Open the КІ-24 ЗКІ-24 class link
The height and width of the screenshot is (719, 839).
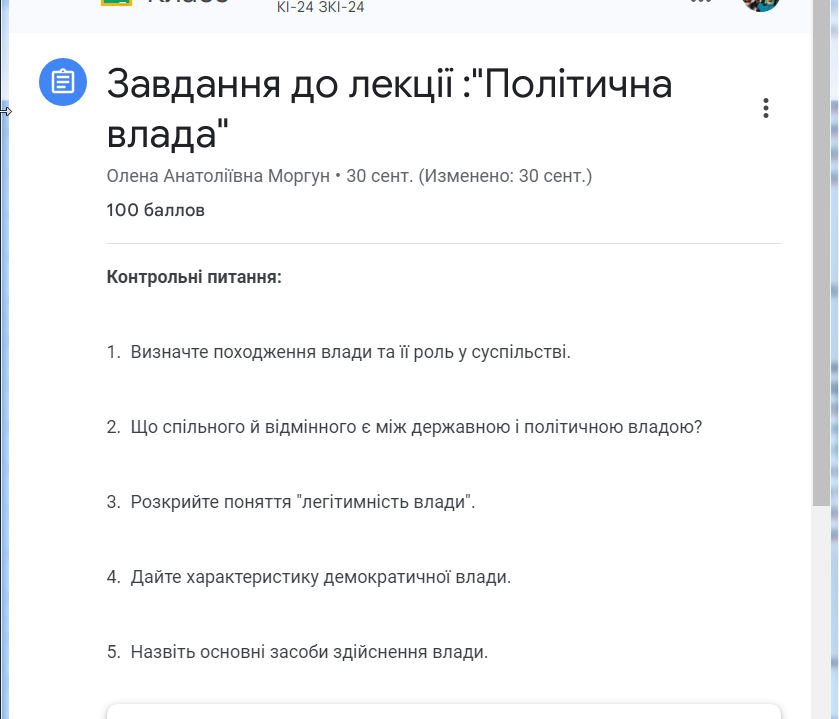coord(320,6)
